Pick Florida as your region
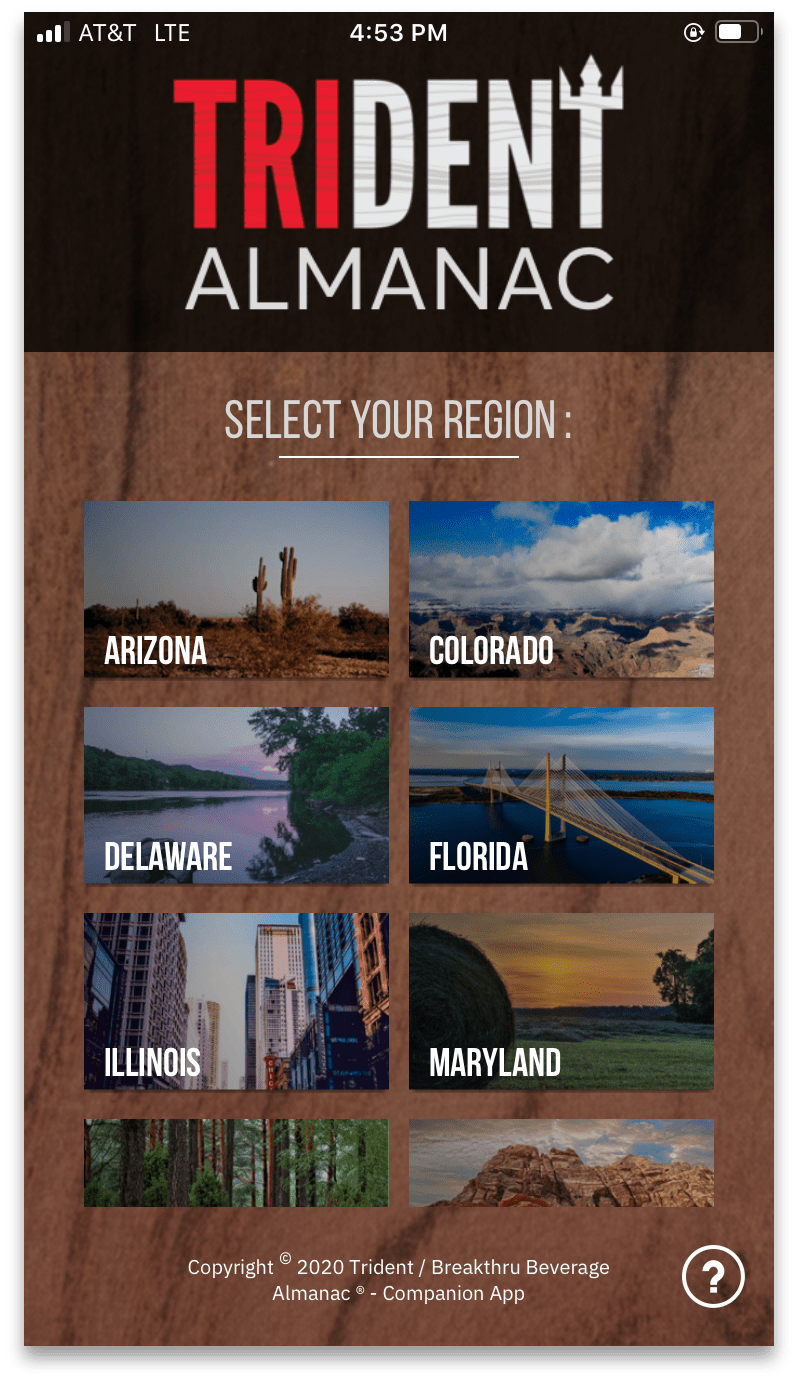Viewport: 798px width, 1382px height. (x=561, y=795)
